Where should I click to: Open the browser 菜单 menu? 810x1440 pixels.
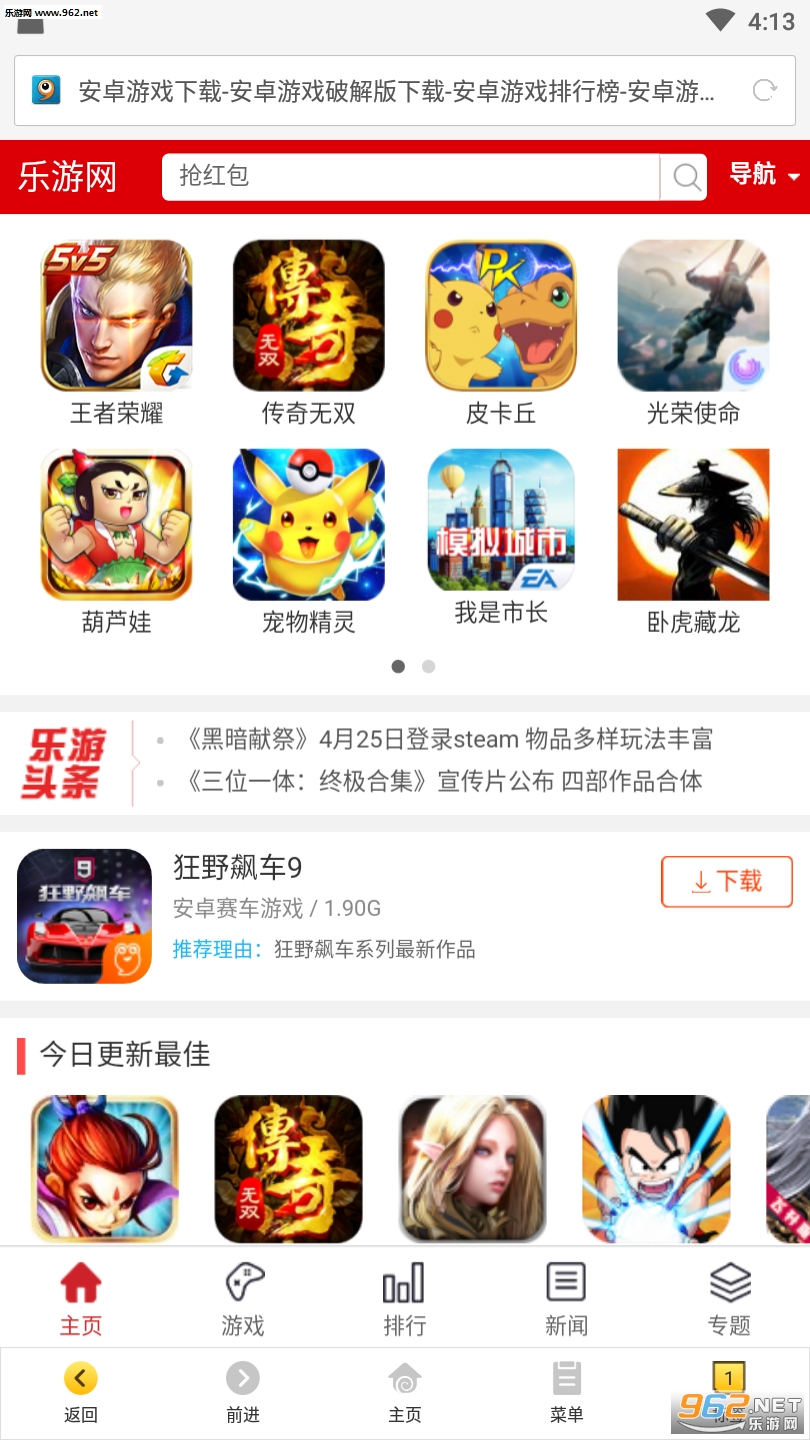(567, 1392)
